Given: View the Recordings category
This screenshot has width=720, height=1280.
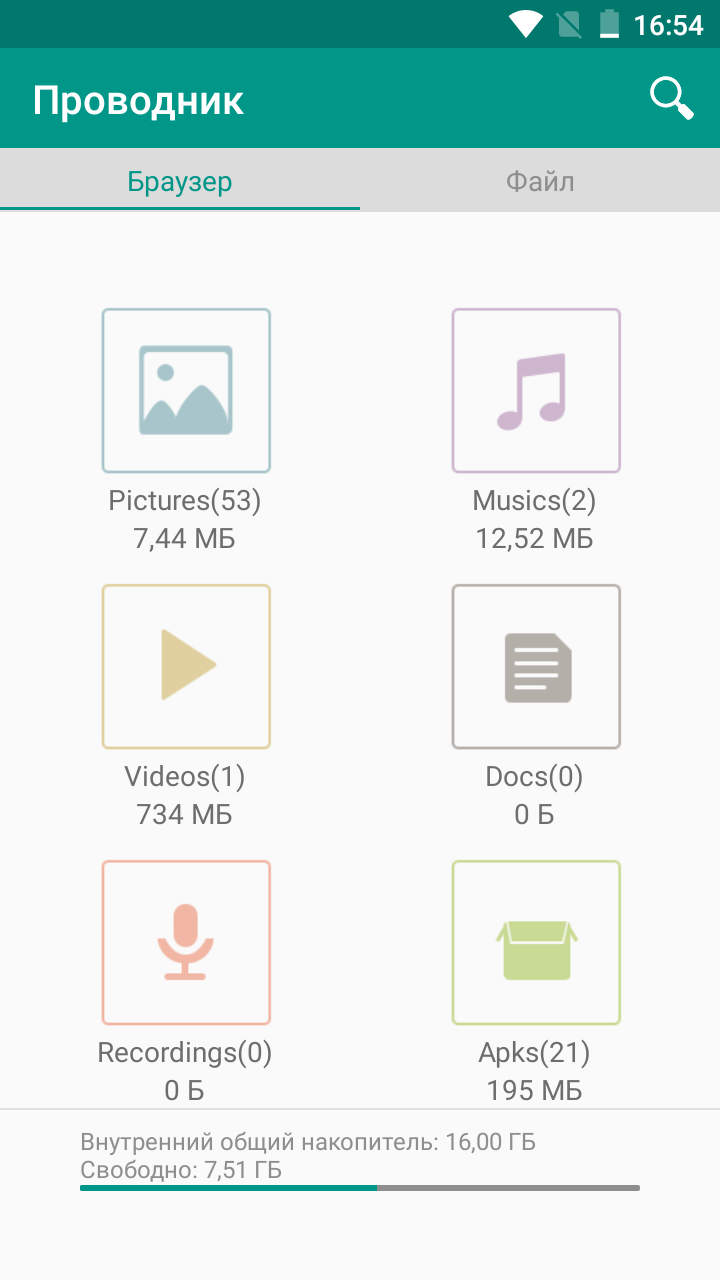Looking at the screenshot, I should click(x=186, y=943).
